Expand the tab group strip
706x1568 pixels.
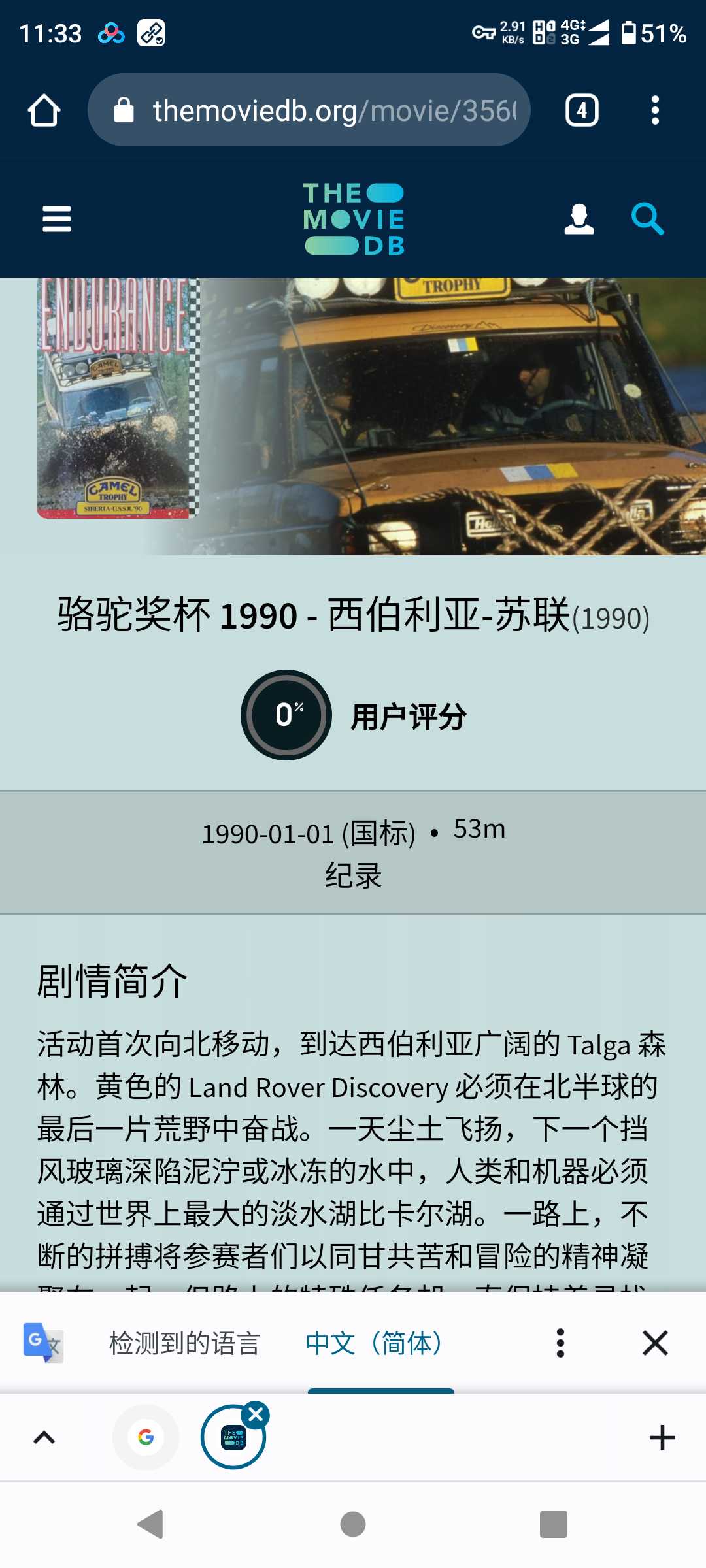44,1437
